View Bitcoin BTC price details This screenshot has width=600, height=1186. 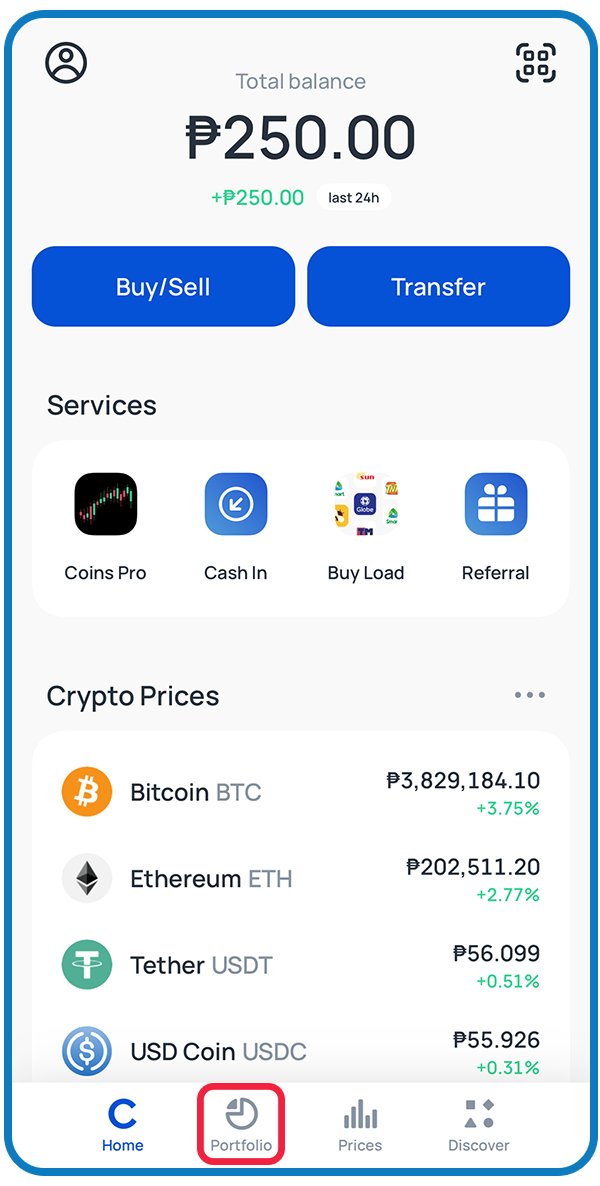pos(300,793)
